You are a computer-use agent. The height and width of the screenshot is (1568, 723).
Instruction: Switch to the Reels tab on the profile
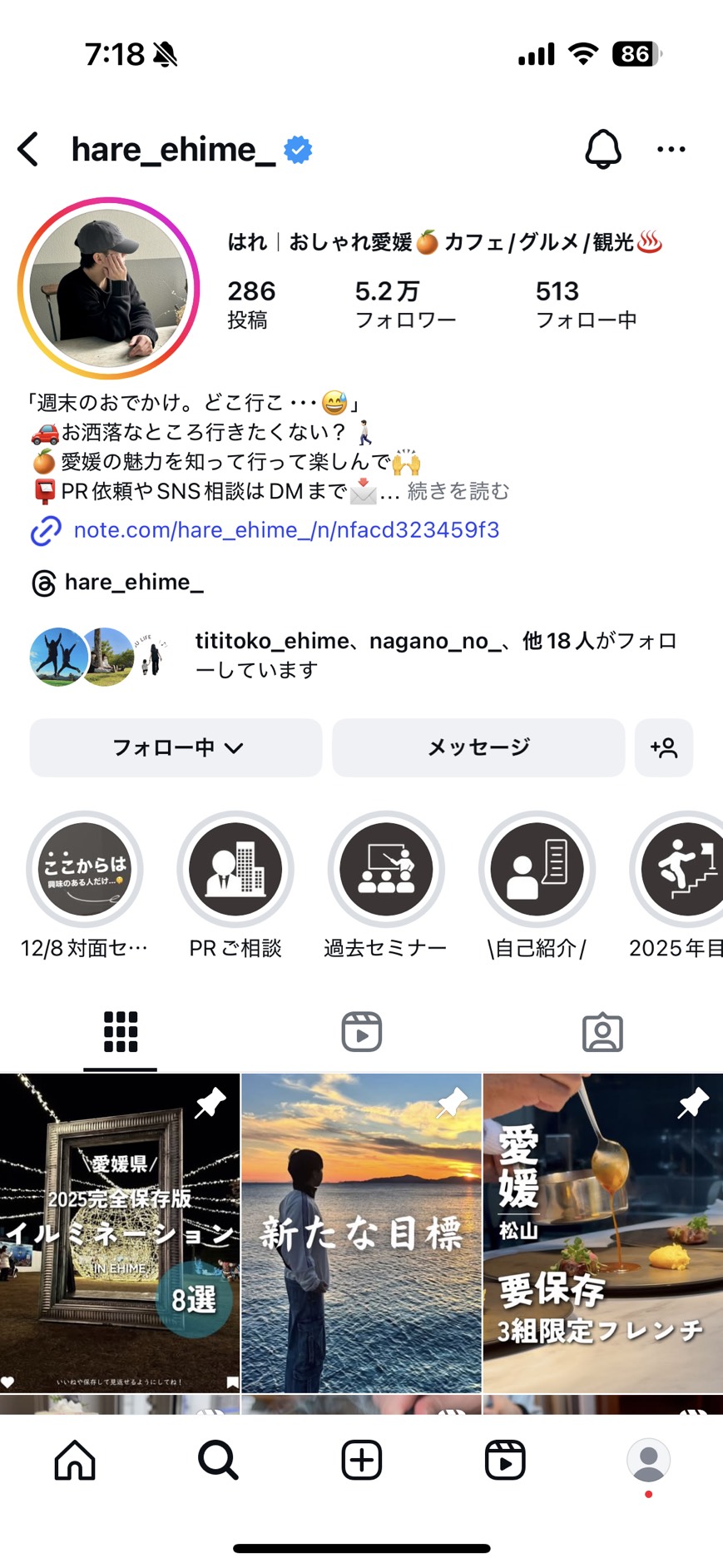[x=360, y=1030]
